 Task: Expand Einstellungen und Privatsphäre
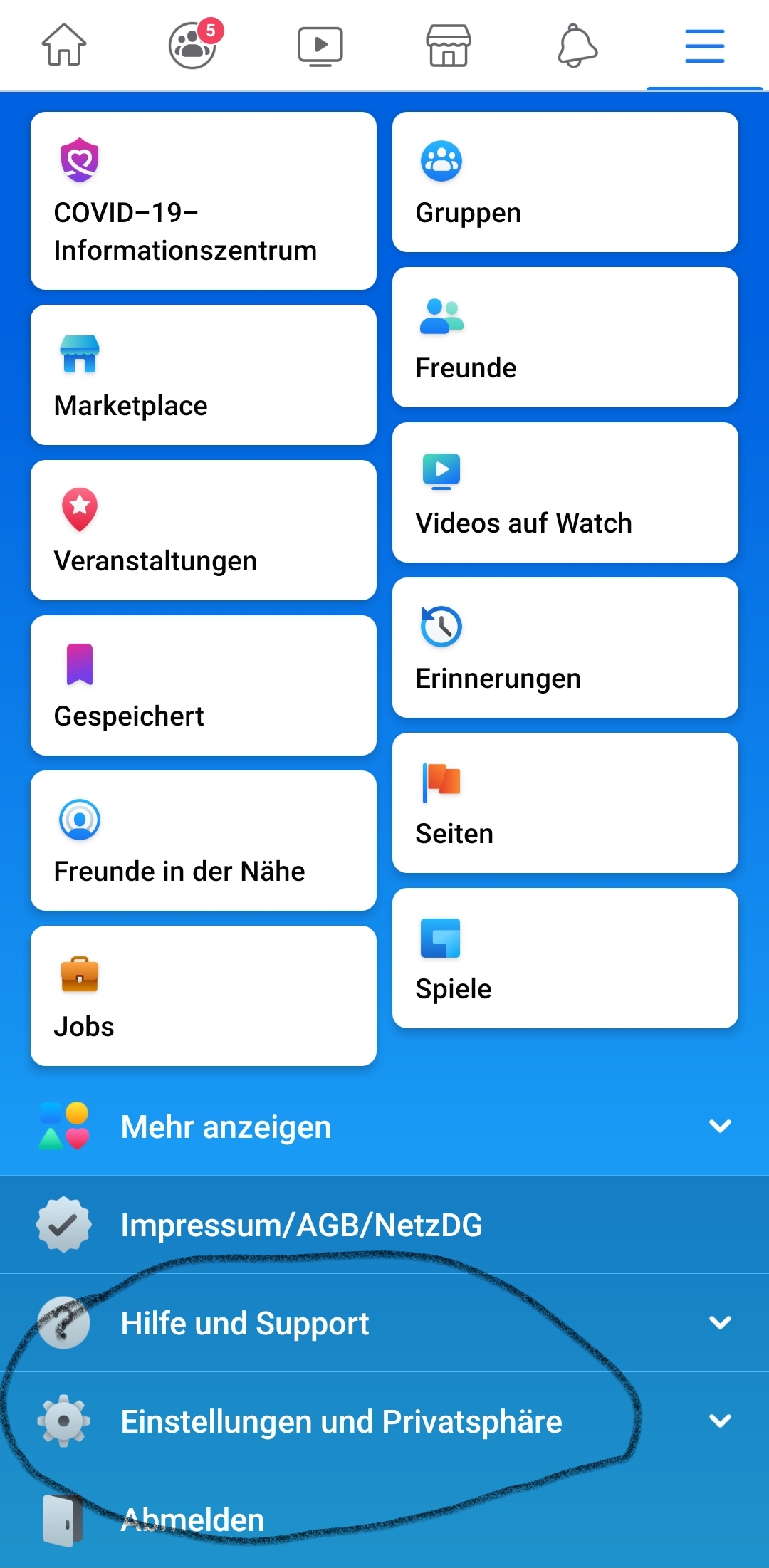[384, 1421]
